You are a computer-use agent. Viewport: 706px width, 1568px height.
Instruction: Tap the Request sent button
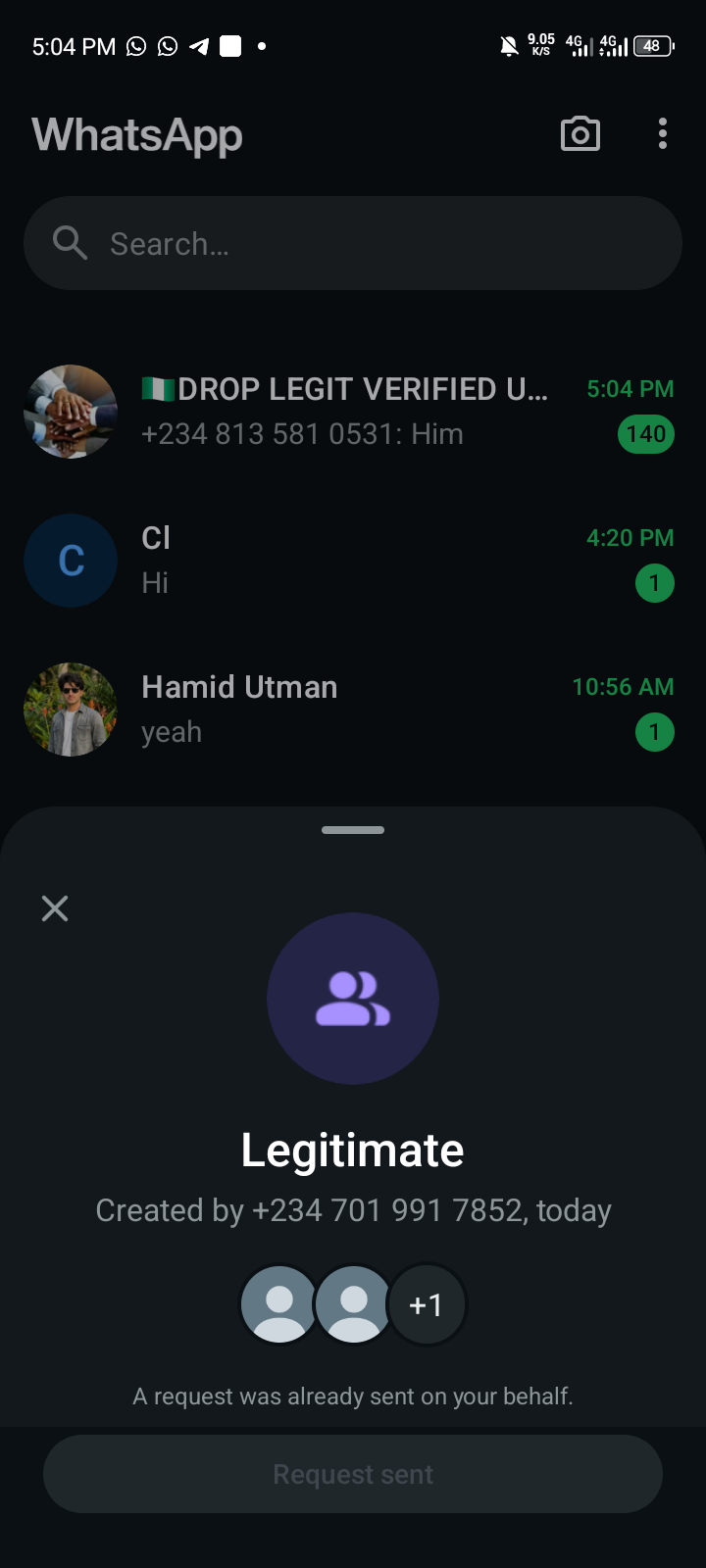(x=353, y=1474)
